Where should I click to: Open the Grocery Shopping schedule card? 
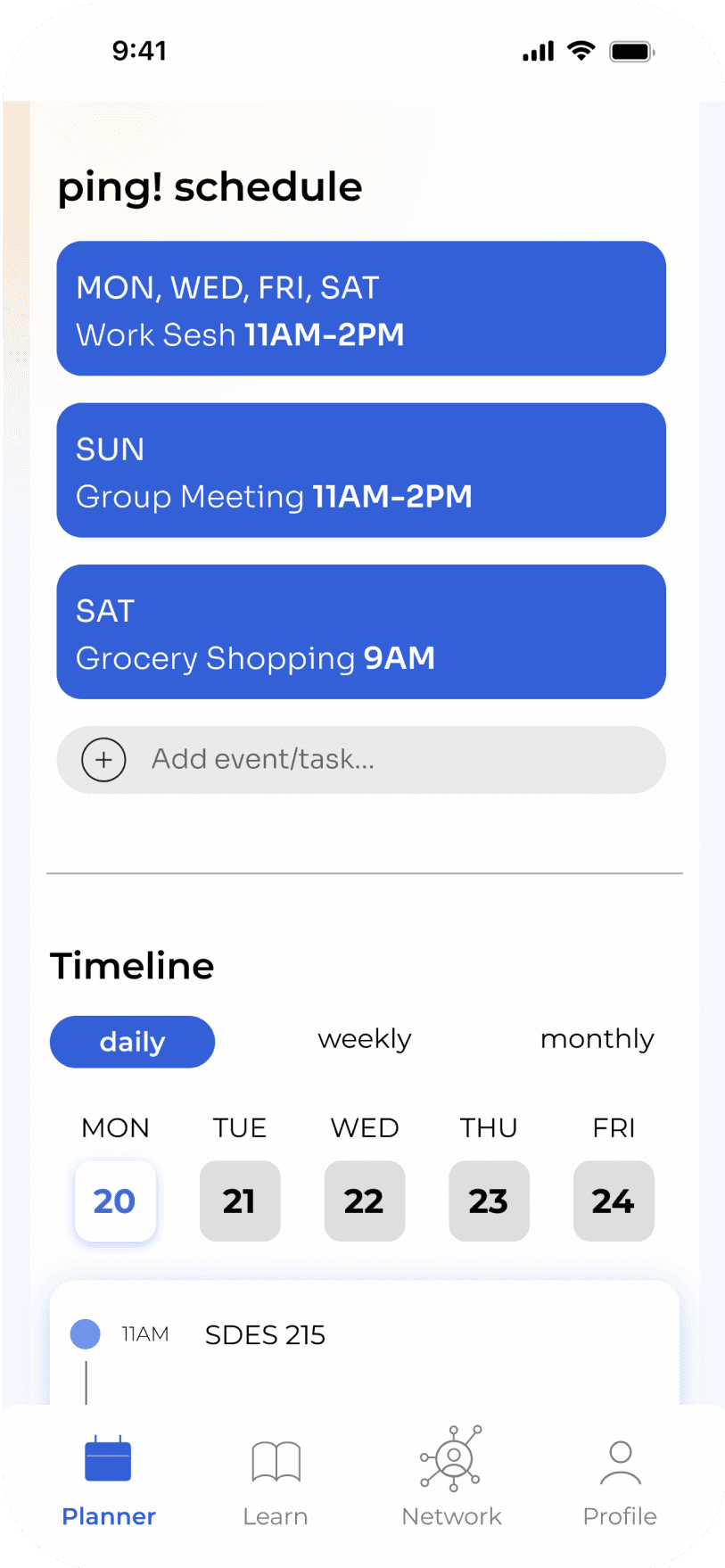coord(360,631)
